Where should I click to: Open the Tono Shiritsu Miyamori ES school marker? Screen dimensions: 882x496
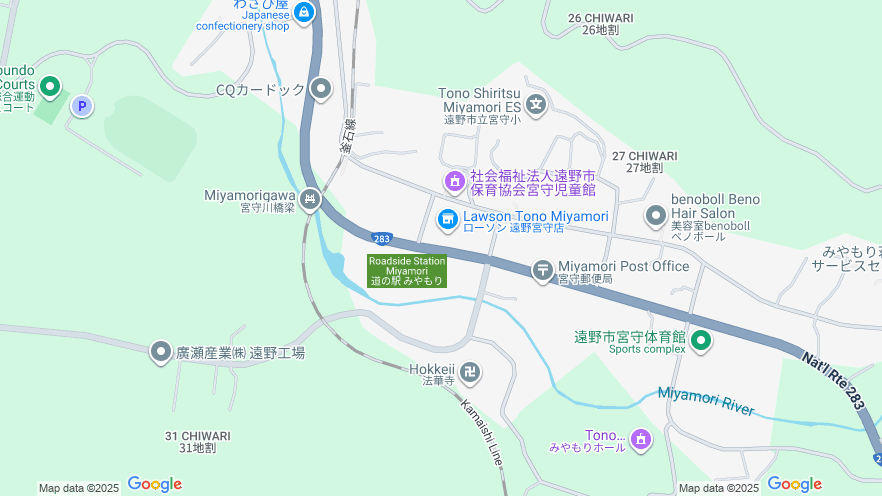pos(537,102)
